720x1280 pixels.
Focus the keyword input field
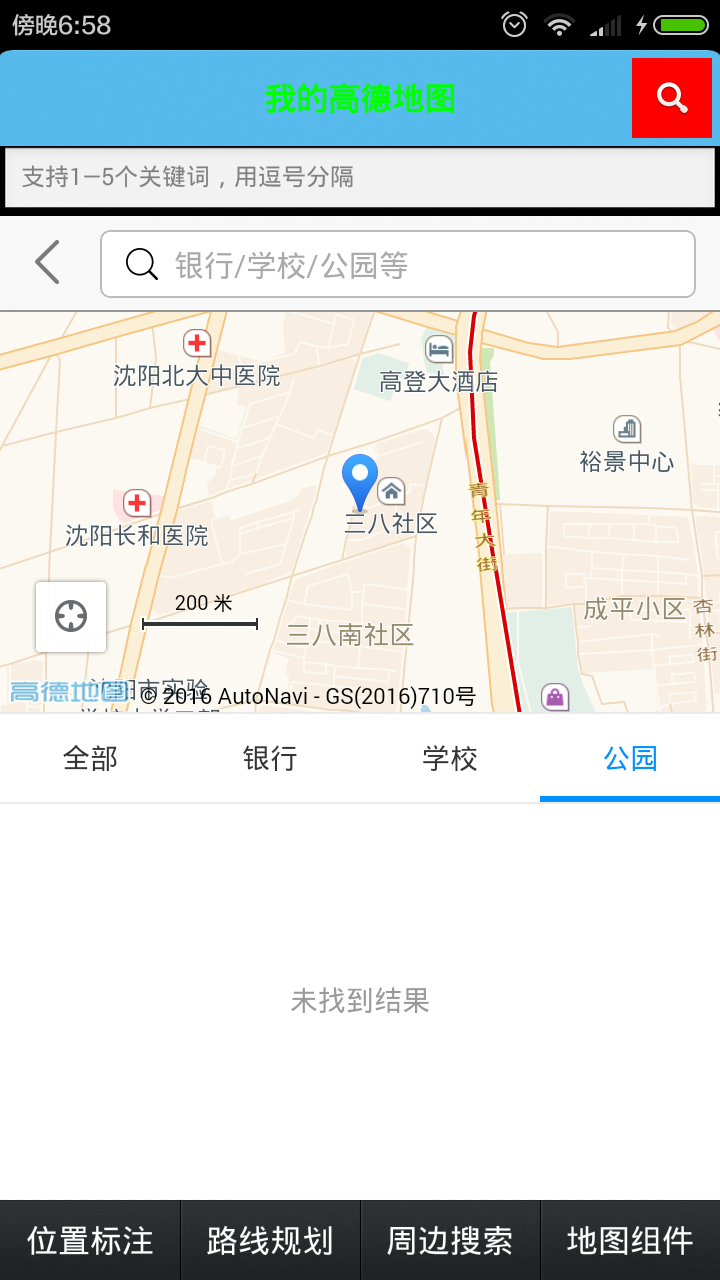click(x=360, y=178)
